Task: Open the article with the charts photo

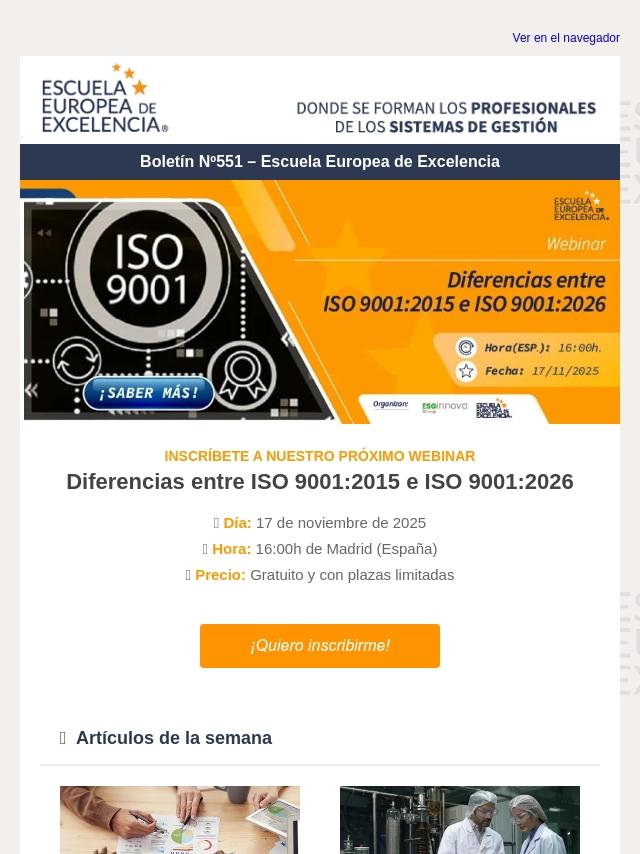Action: [180, 820]
